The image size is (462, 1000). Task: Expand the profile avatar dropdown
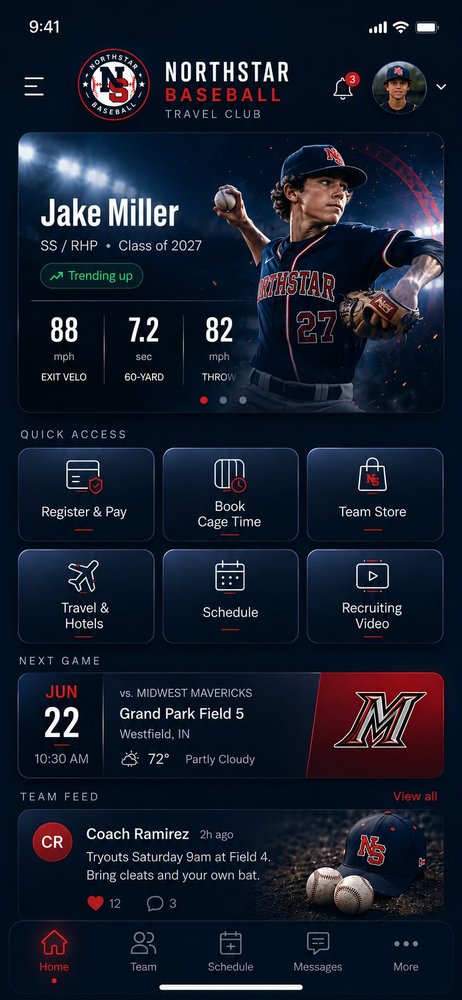coord(442,87)
